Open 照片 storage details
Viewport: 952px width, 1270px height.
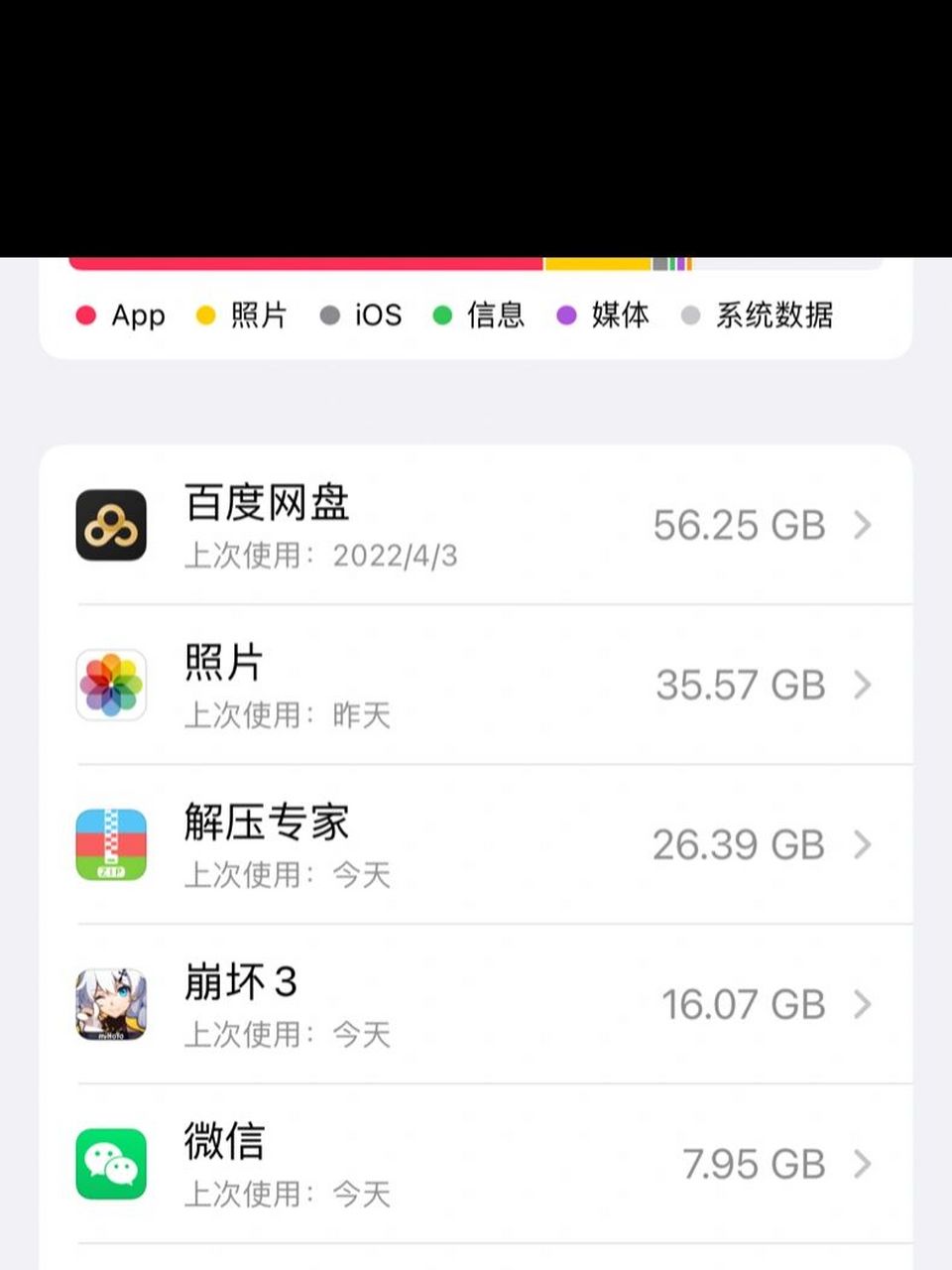coord(474,685)
